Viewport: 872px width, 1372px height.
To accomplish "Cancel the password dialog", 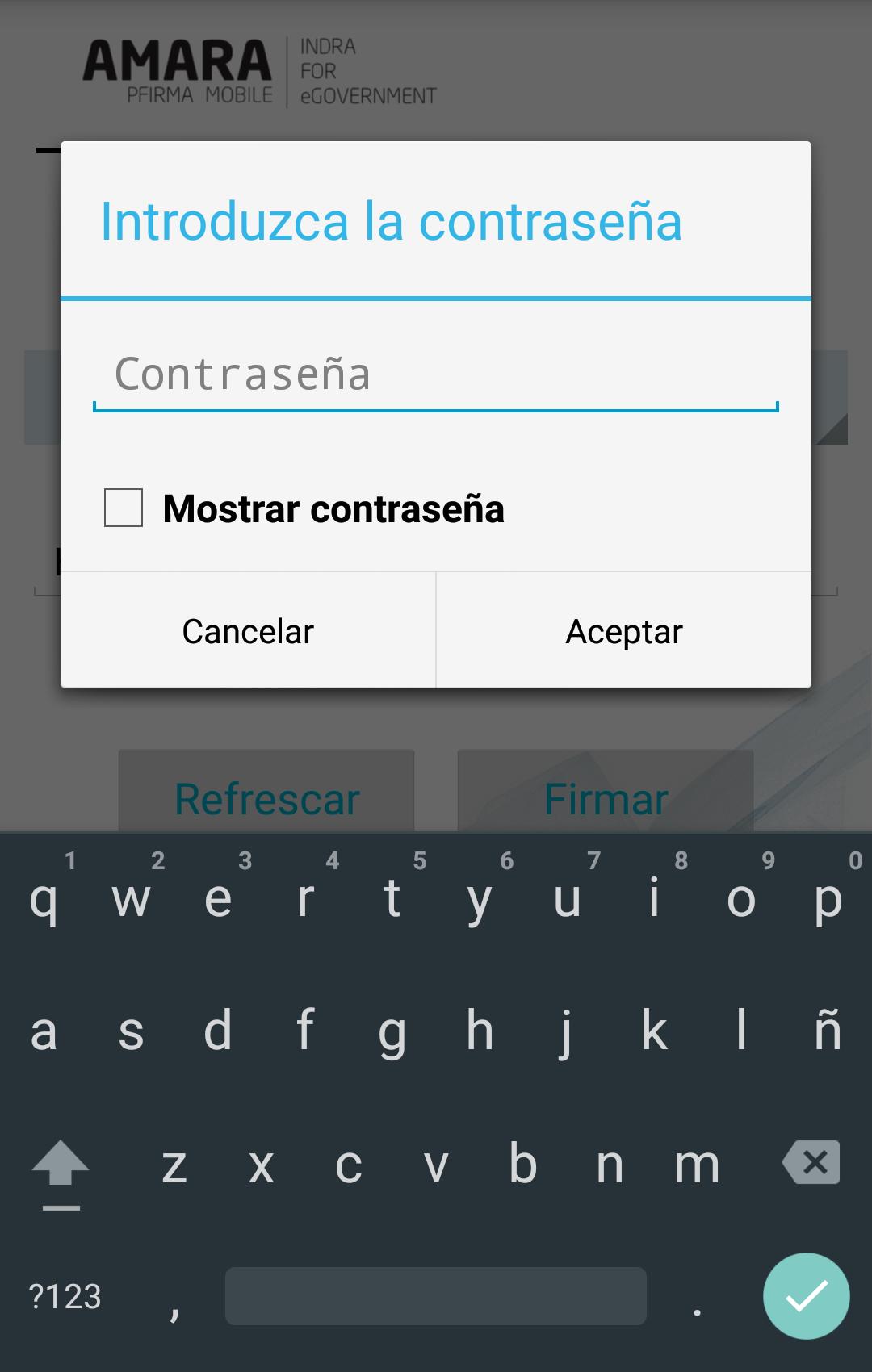I will coord(248,631).
